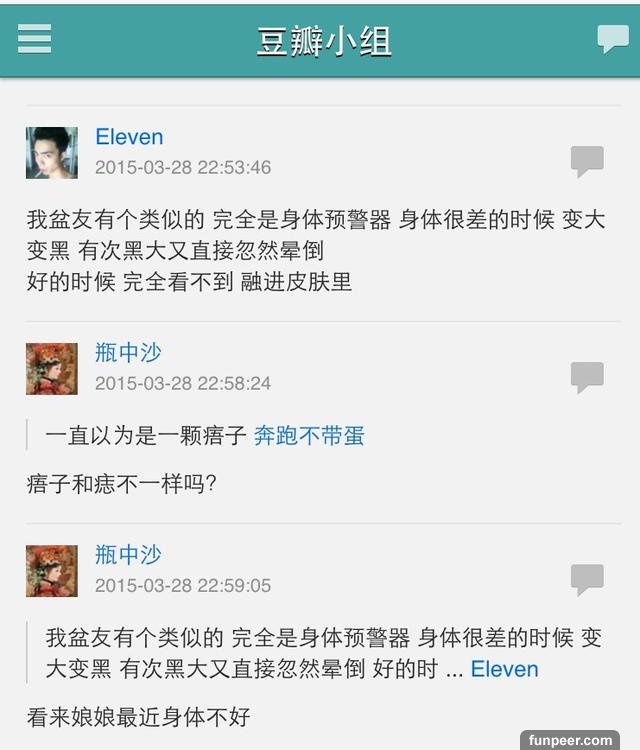Screen dimensions: 640x750
Task: Open Eleven's profile via username
Action: pos(129,137)
